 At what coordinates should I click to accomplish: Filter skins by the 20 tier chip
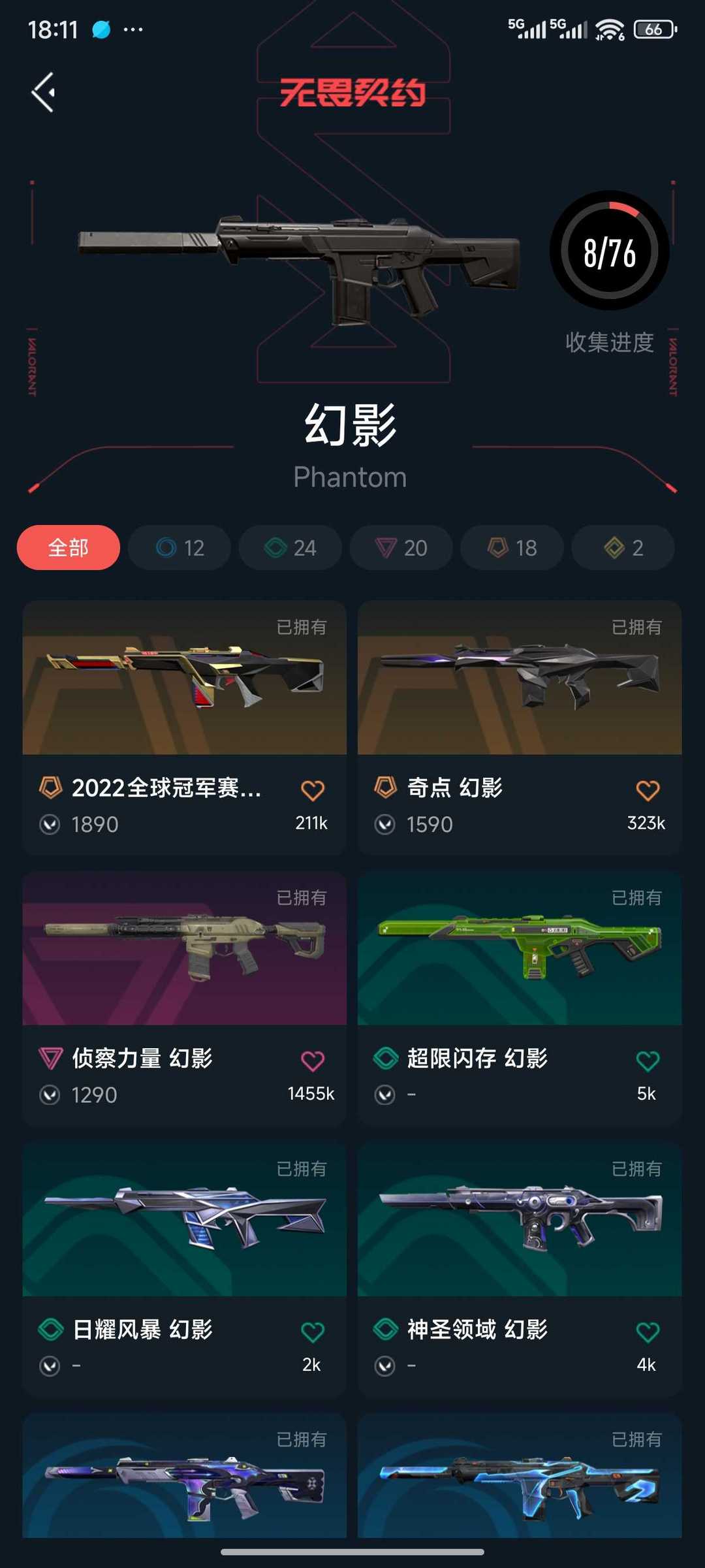pyautogui.click(x=401, y=547)
